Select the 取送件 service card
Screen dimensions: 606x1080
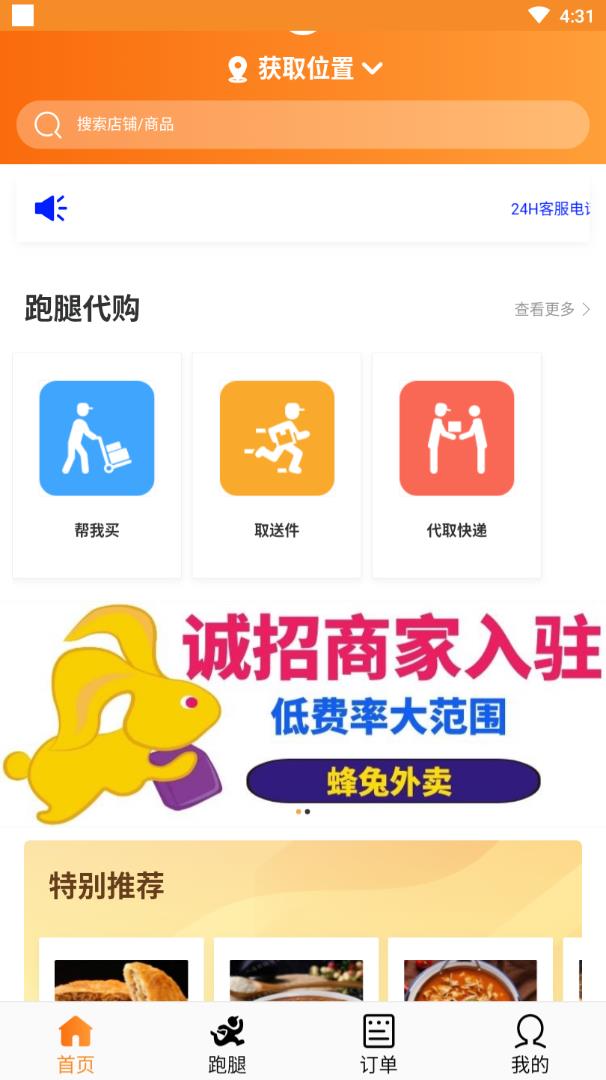277,465
